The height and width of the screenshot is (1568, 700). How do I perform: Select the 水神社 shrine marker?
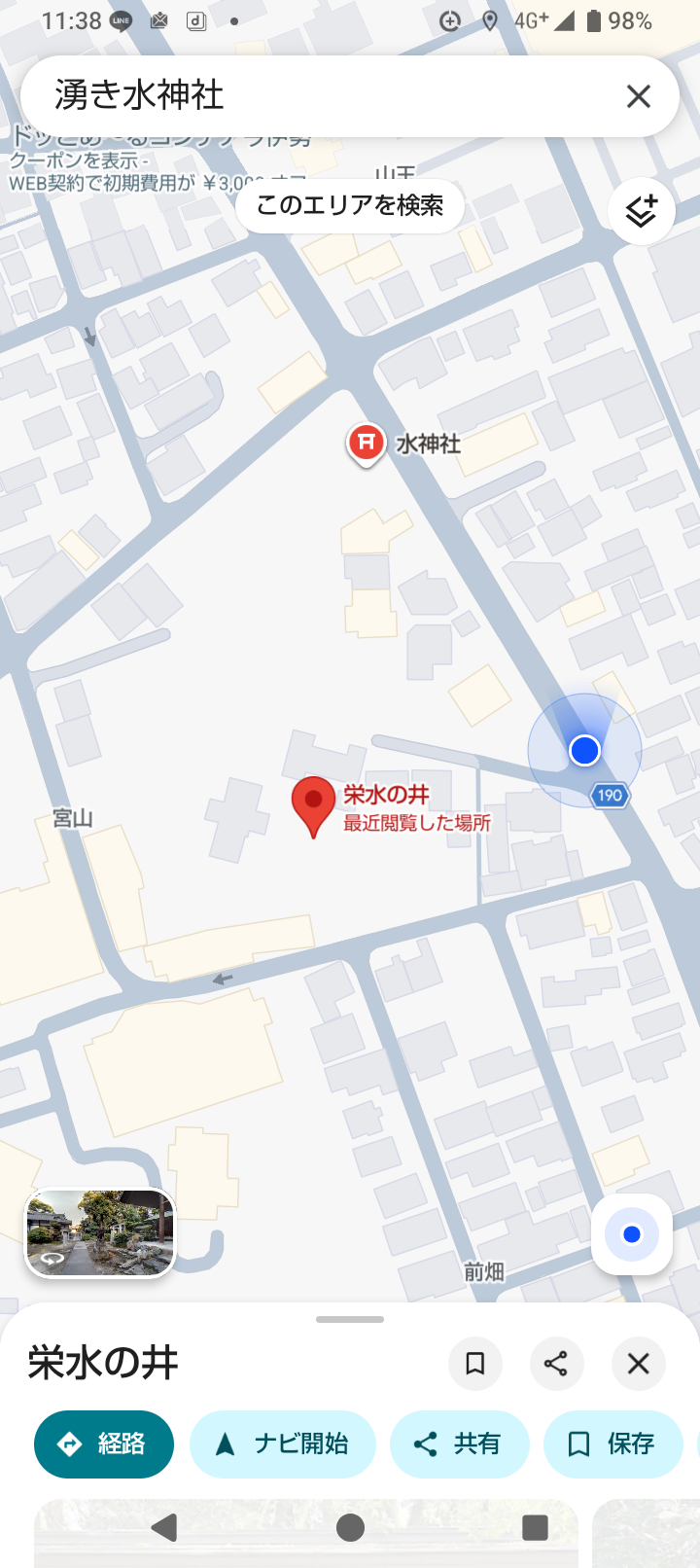point(366,445)
